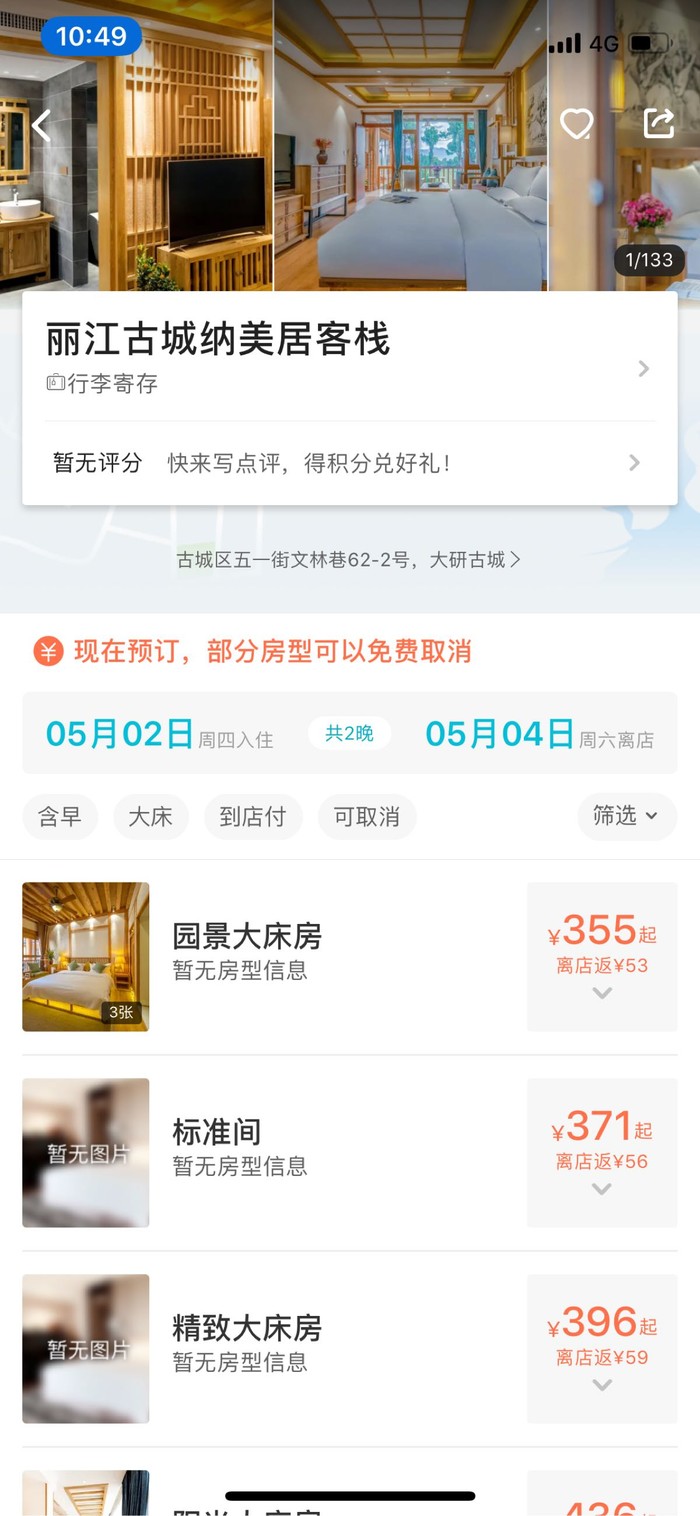Expand the ¥355 price for 园景大床房

pyautogui.click(x=601, y=956)
